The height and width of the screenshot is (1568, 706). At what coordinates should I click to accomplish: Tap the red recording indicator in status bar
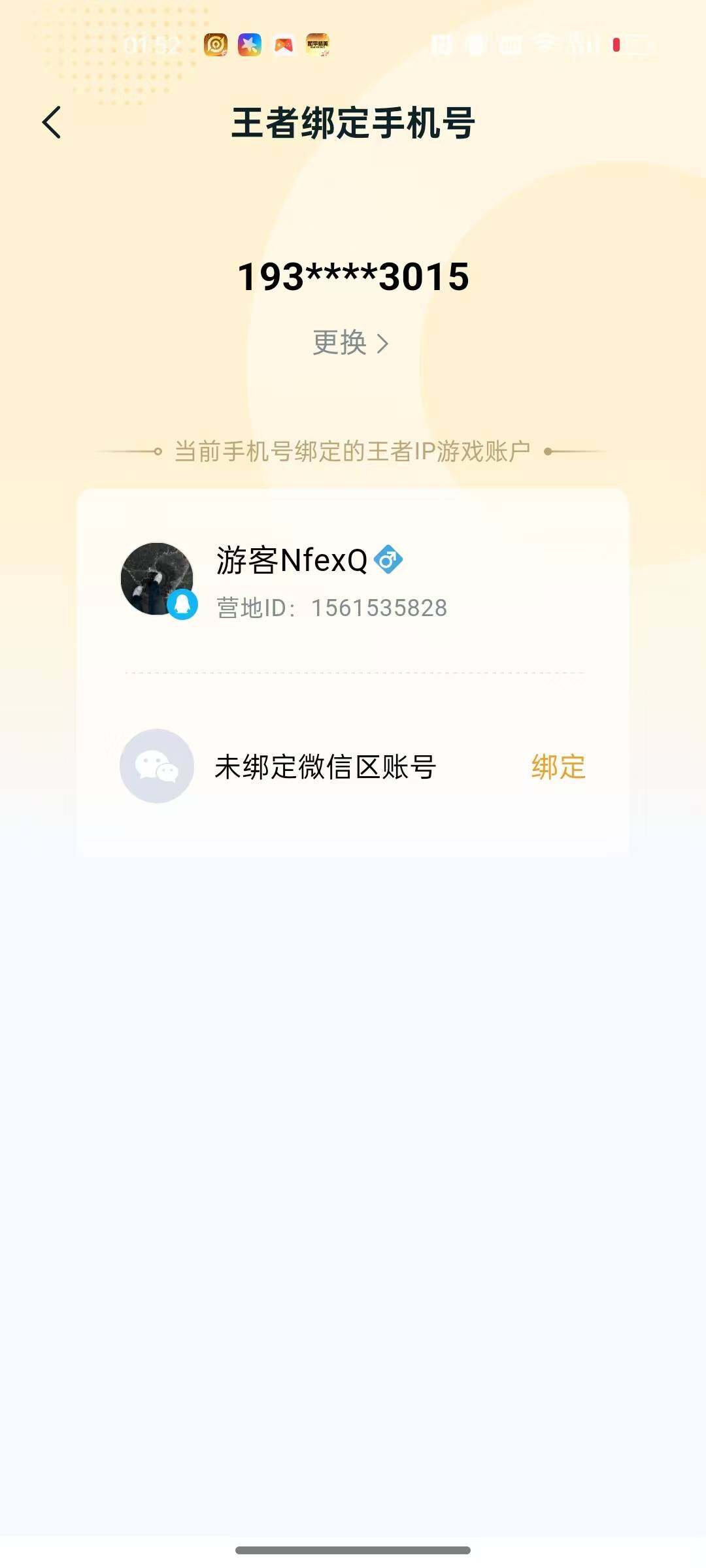click(x=615, y=44)
